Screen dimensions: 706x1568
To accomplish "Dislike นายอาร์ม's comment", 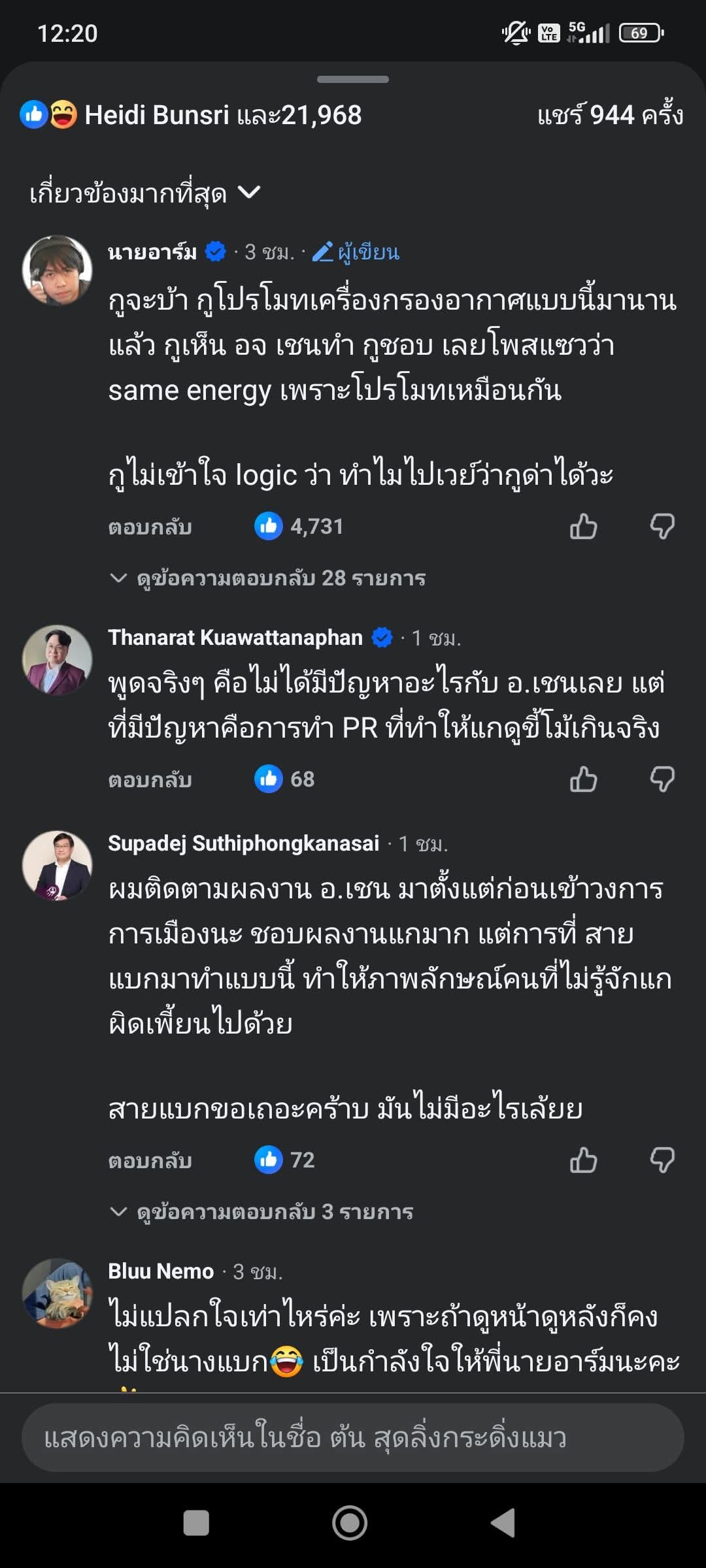I will [662, 527].
